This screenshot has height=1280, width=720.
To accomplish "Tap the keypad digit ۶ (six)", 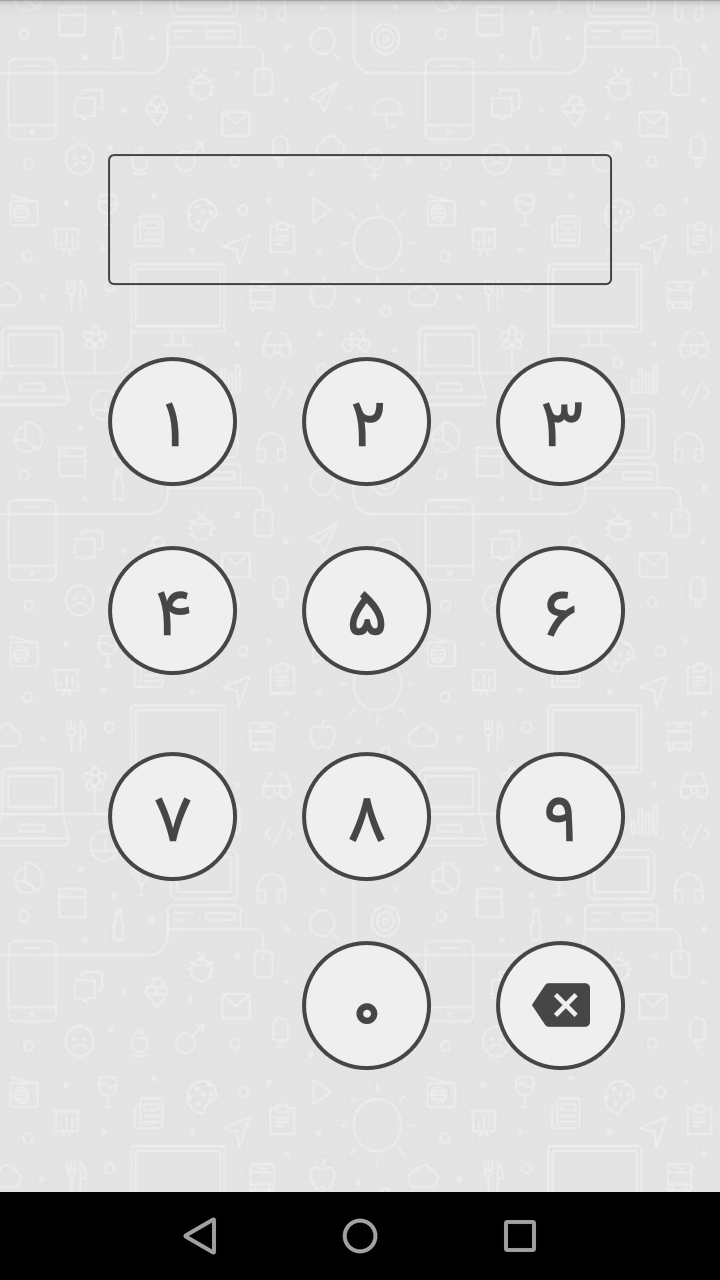I will [x=560, y=610].
